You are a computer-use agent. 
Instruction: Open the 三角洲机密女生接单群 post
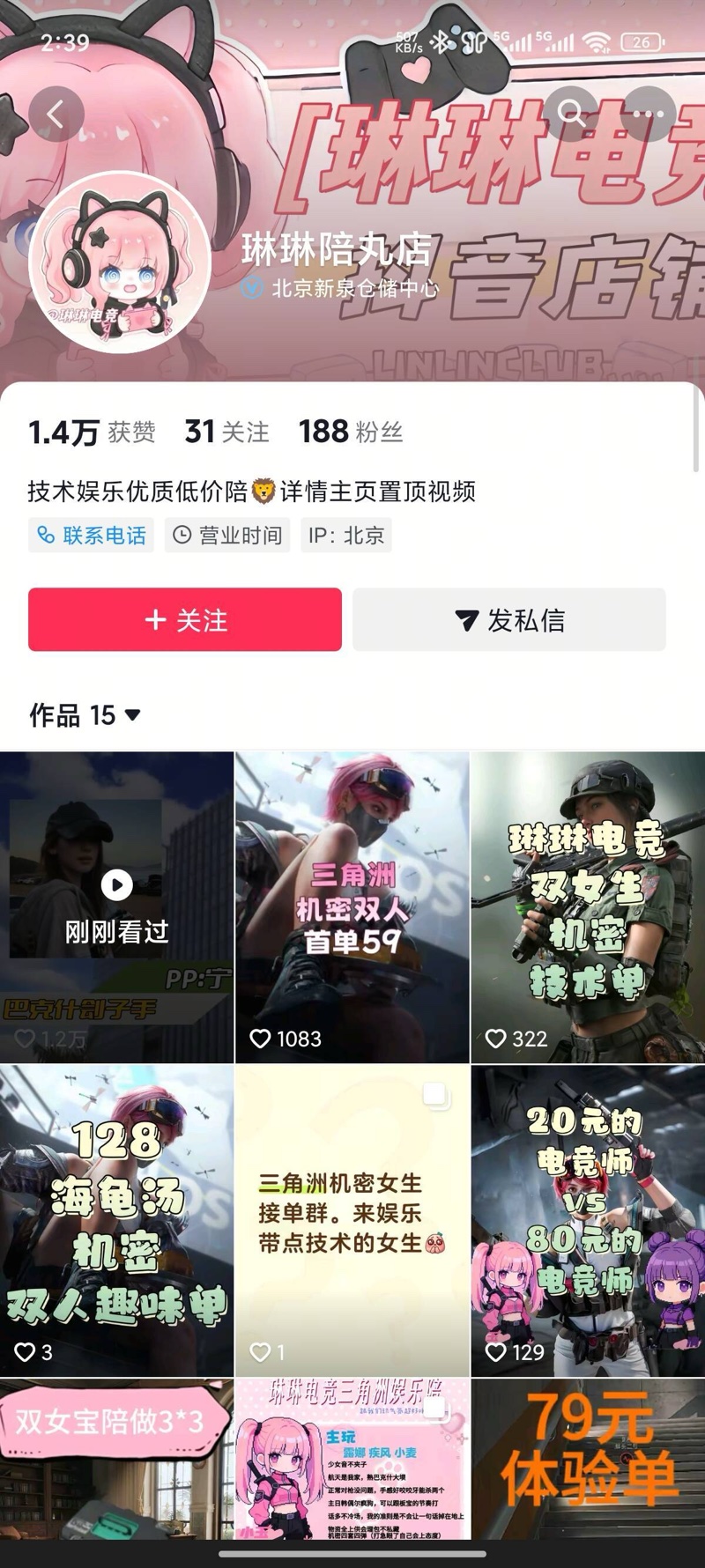[352, 1220]
